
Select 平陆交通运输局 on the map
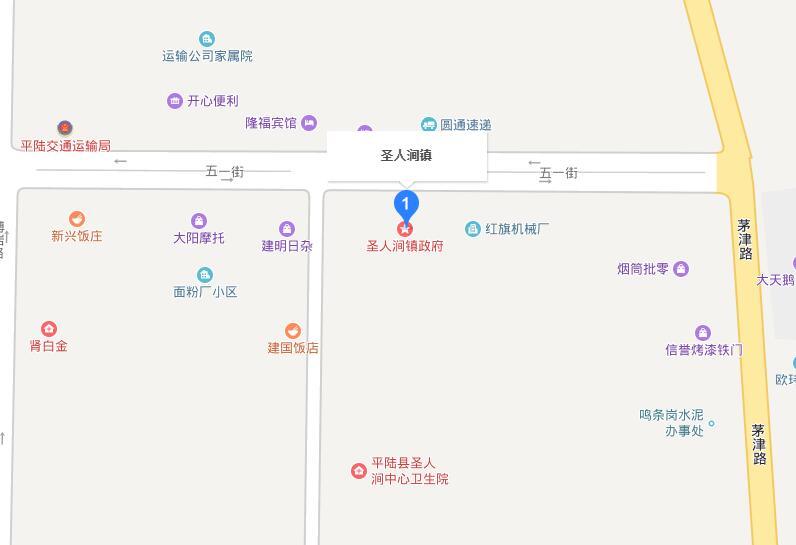tap(65, 128)
